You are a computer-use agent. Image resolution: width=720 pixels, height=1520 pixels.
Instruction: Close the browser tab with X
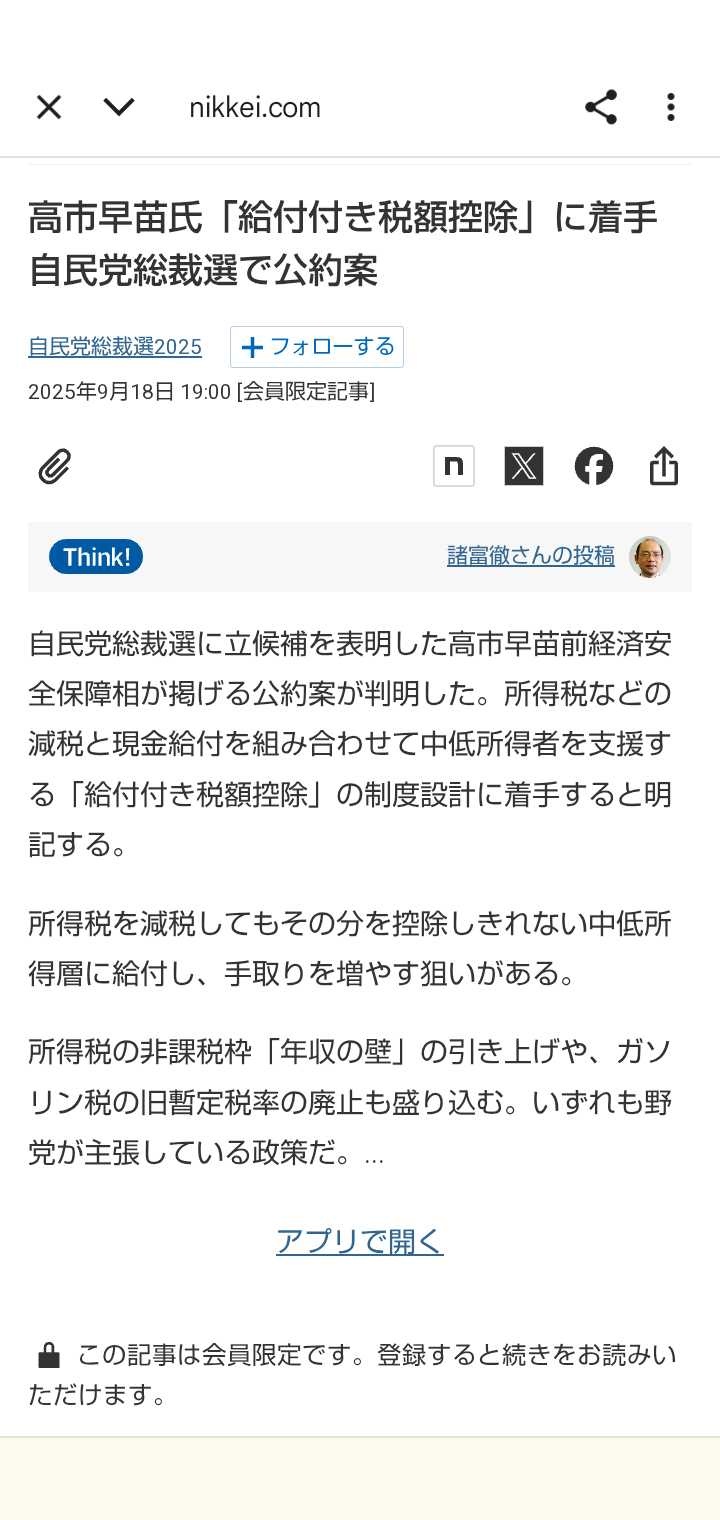tap(49, 107)
